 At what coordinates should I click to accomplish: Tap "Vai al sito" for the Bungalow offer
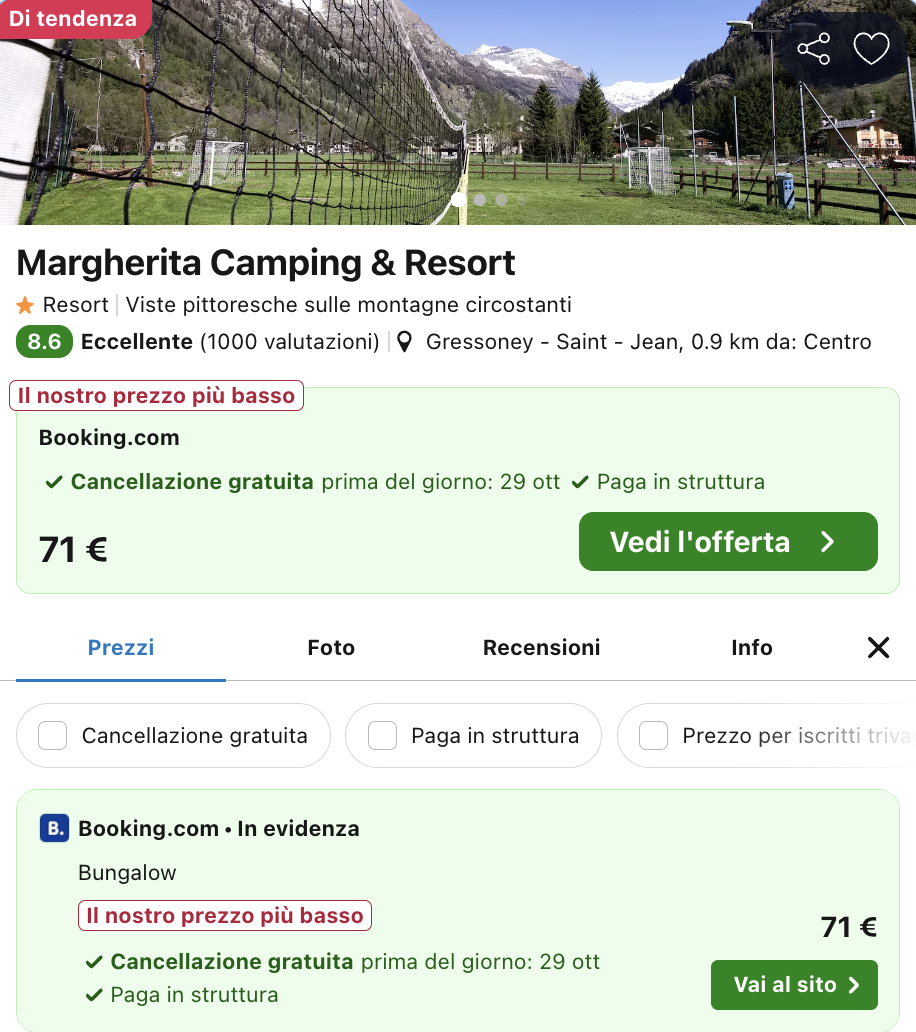pyautogui.click(x=794, y=985)
